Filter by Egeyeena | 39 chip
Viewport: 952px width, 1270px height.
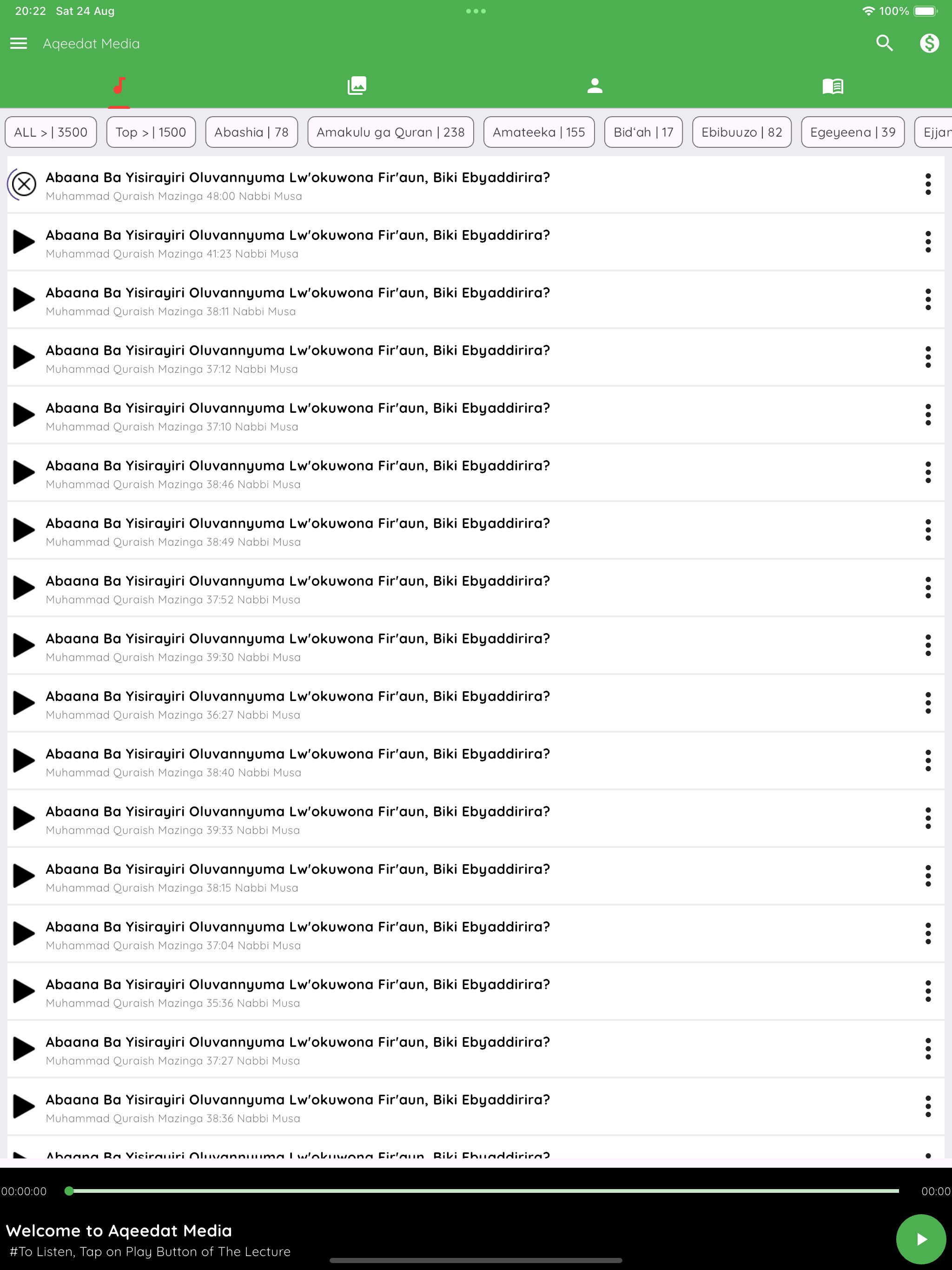pyautogui.click(x=853, y=132)
